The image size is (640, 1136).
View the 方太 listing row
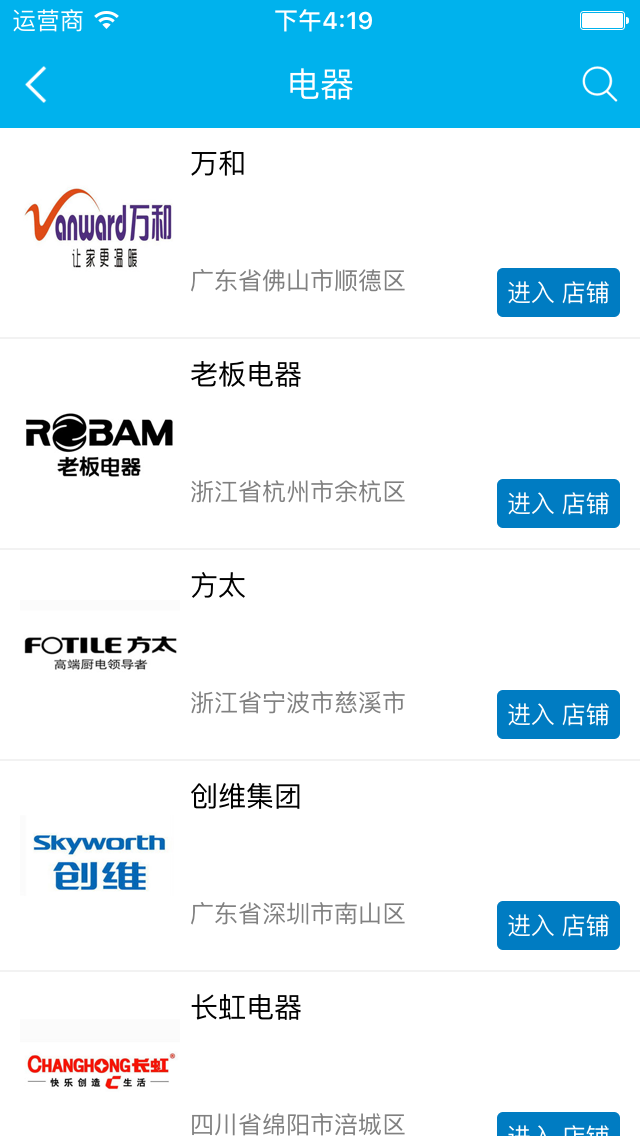[320, 654]
